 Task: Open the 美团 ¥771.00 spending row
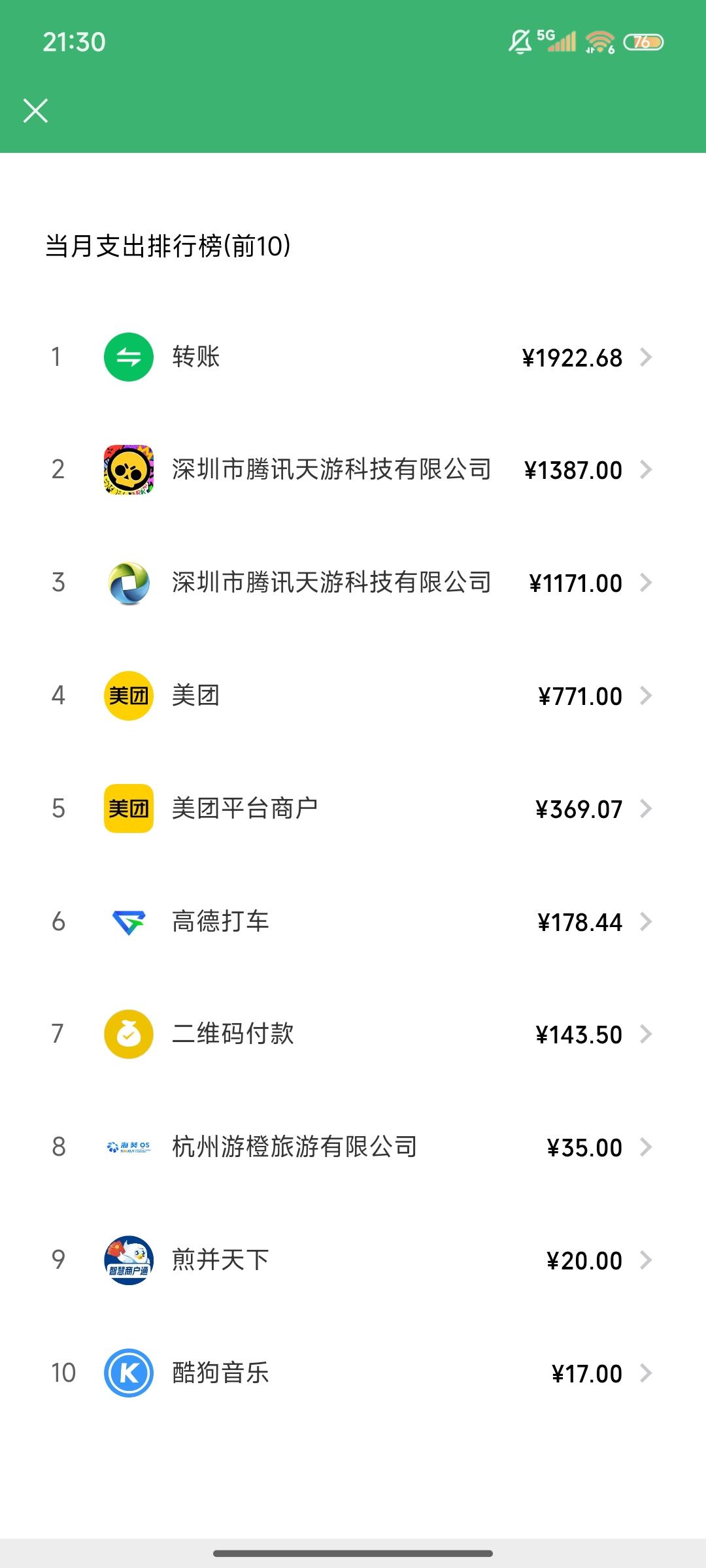tap(353, 696)
